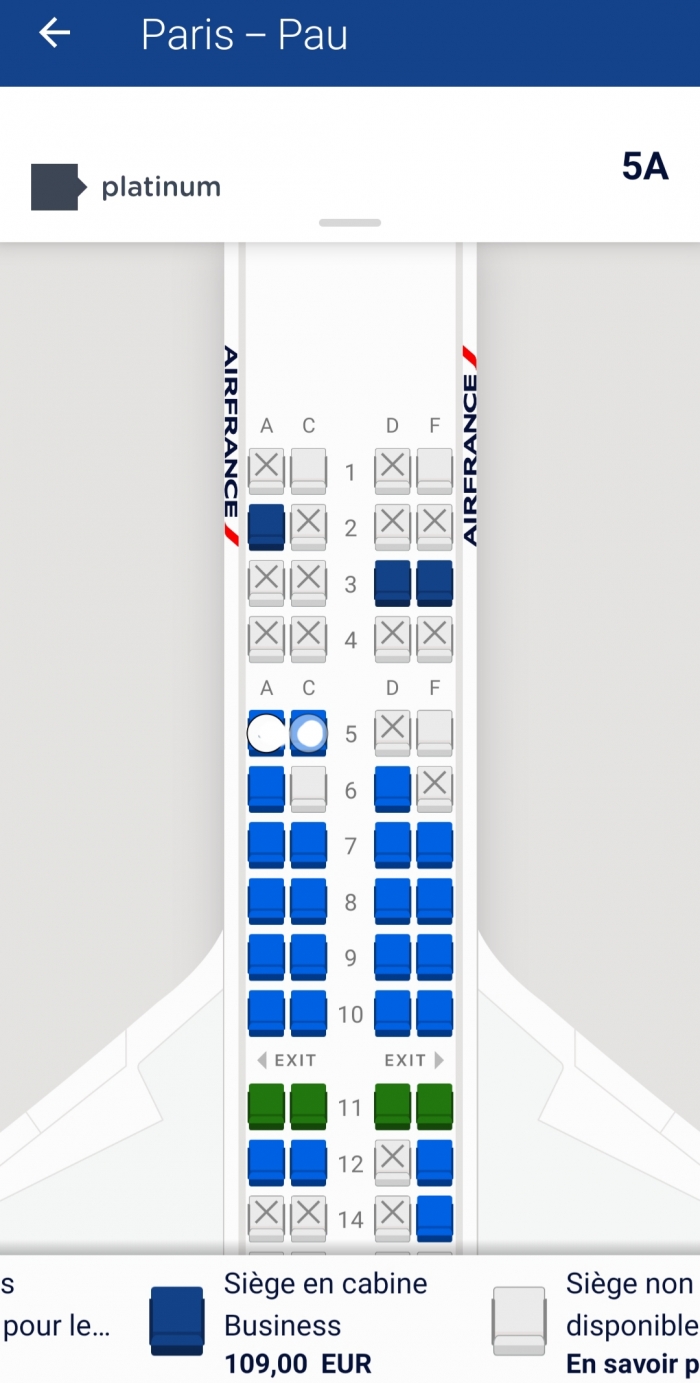Open the En savoir plus link

[630, 1364]
